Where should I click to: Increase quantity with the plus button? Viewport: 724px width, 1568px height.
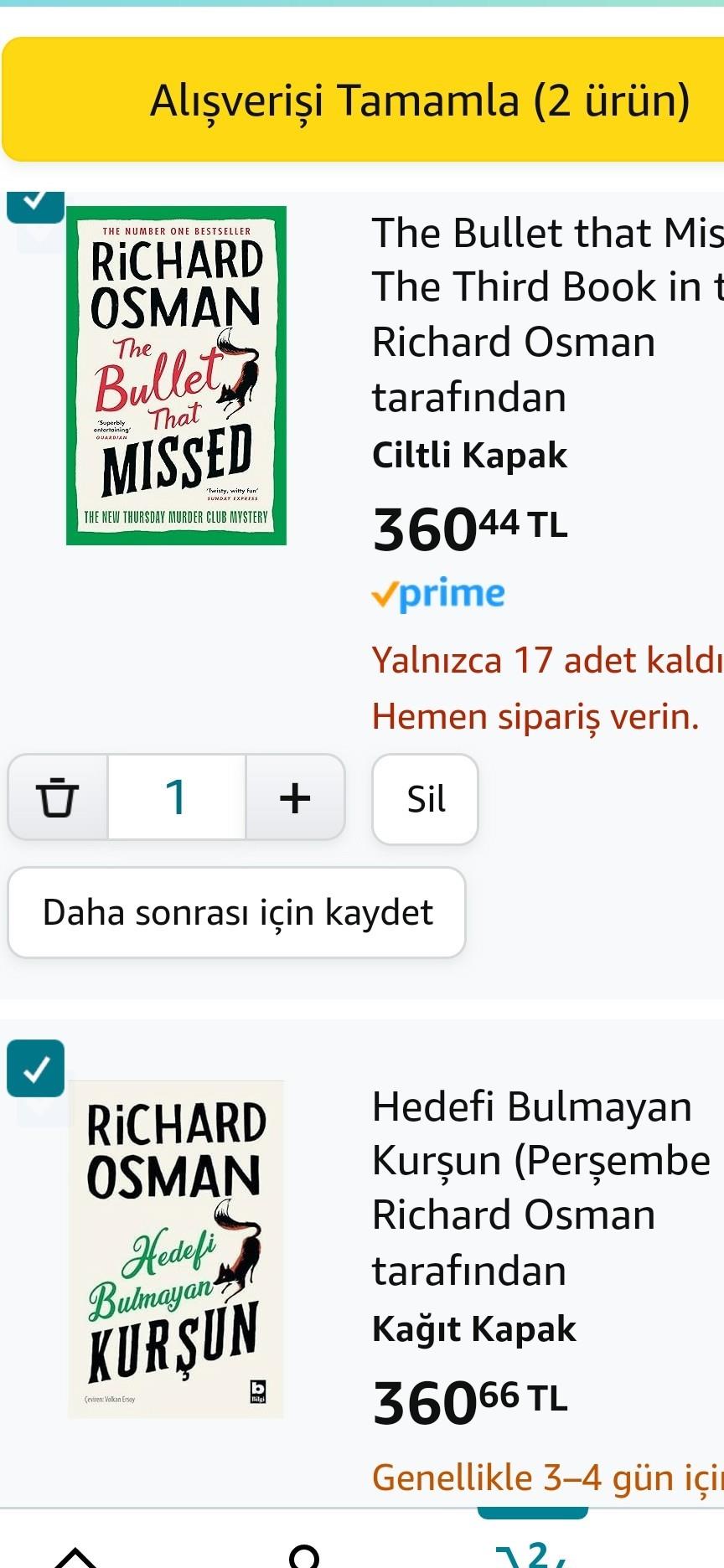click(295, 797)
